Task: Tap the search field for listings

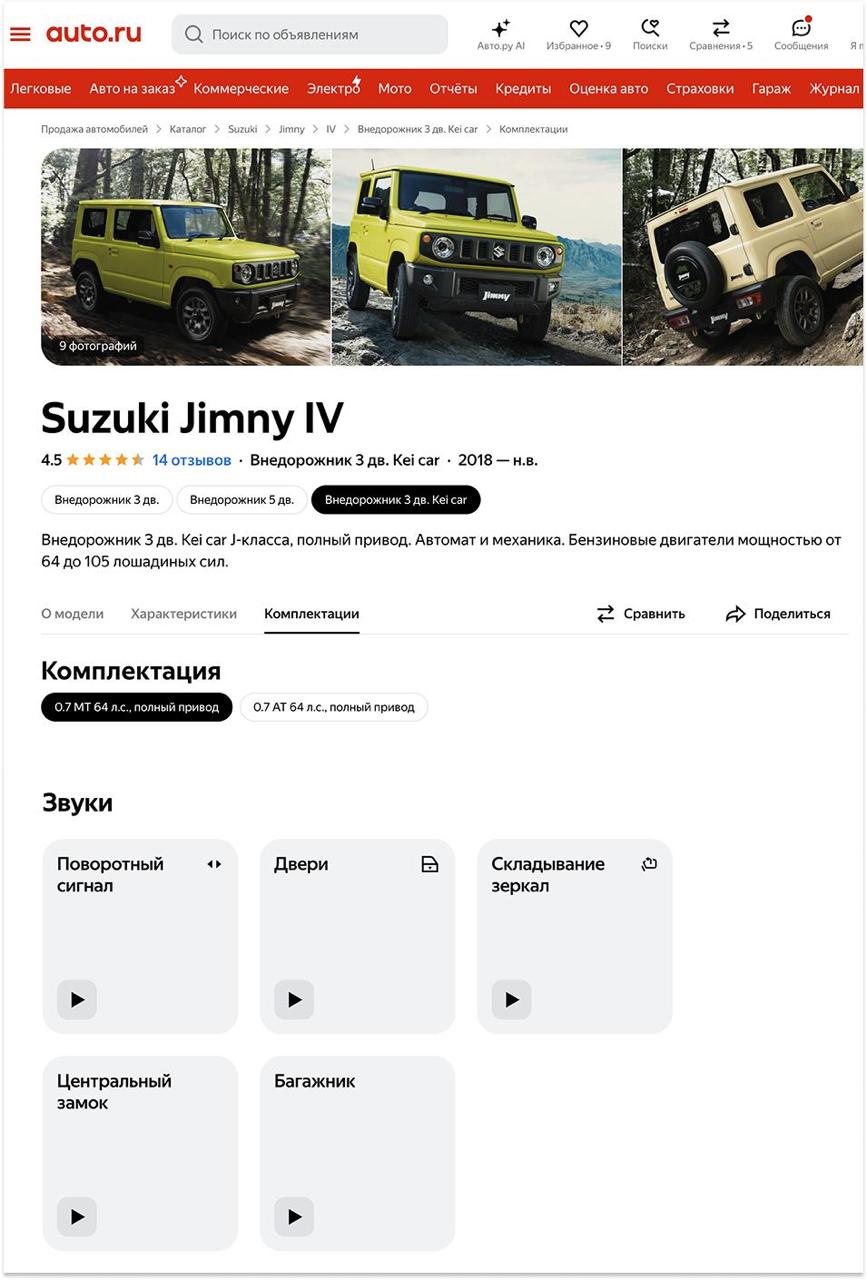Action: [310, 35]
